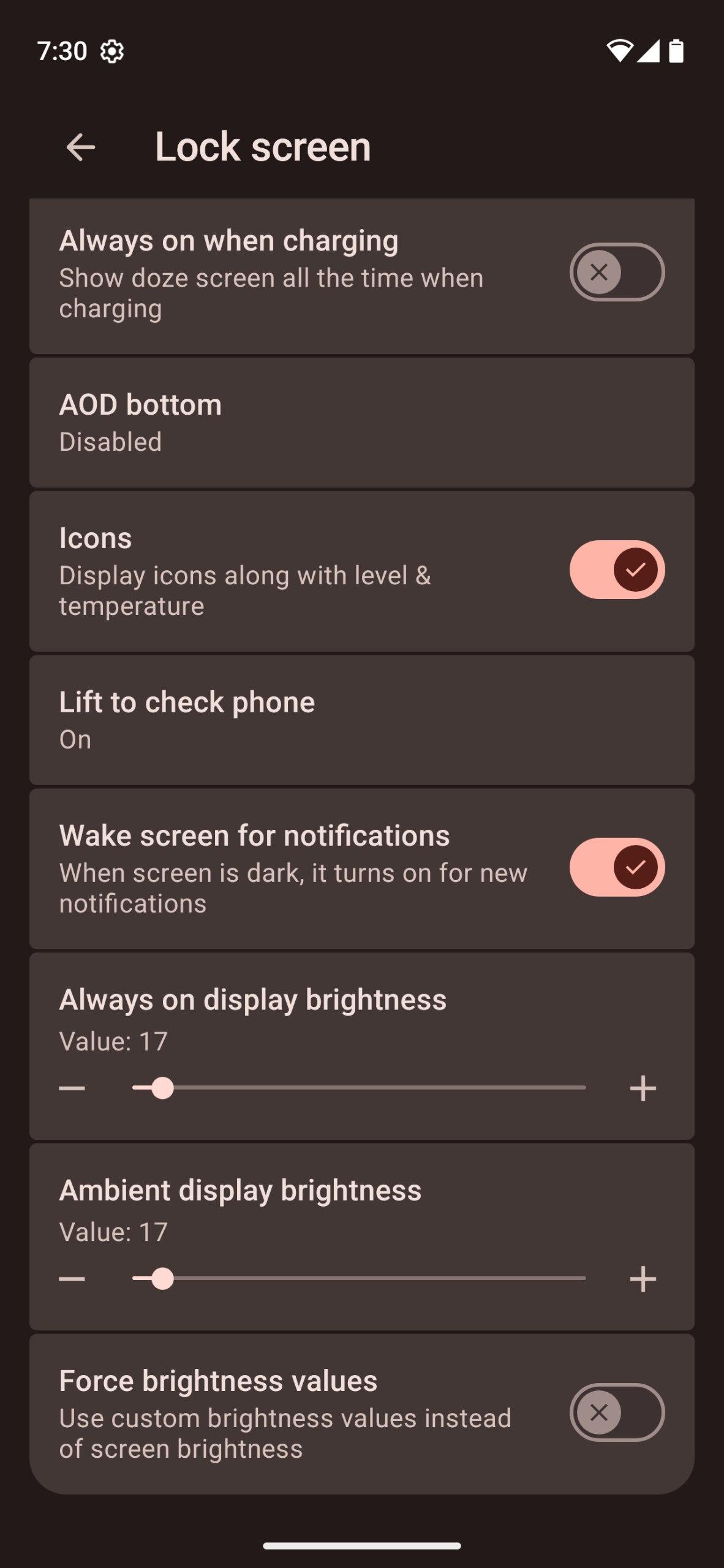The height and width of the screenshot is (1568, 724).
Task: Increase Ambient display brightness with plus
Action: 643,1279
